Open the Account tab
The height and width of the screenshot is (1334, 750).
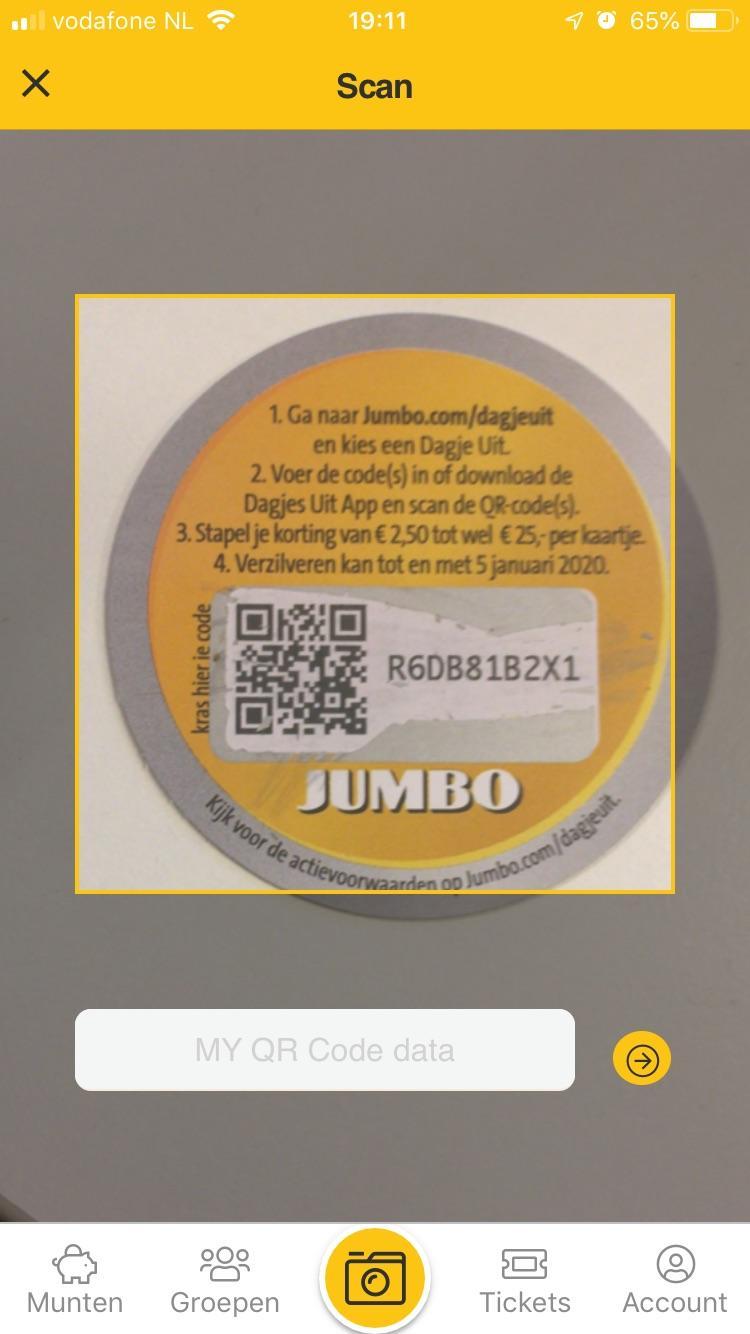675,1279
